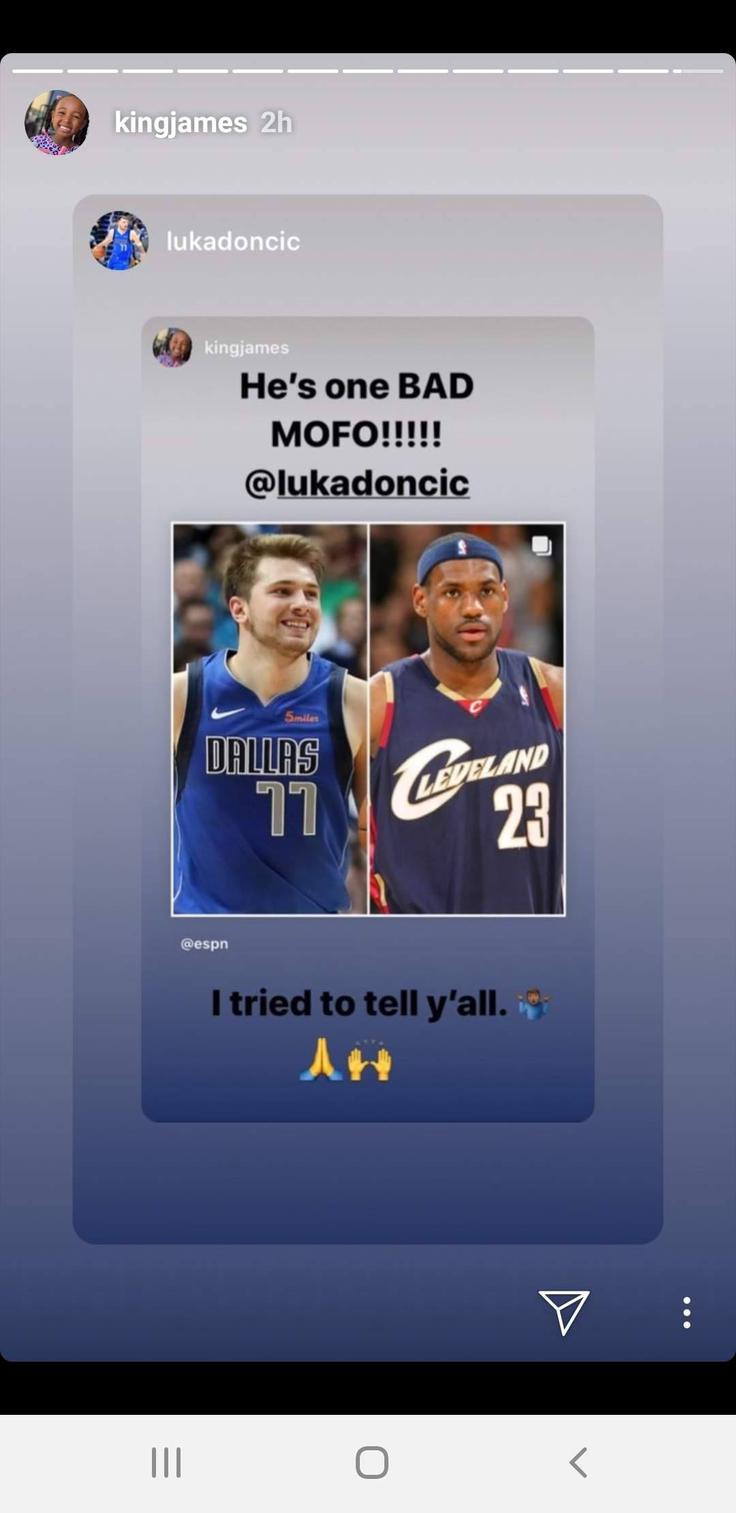Open the reshared lukadoncic story
The height and width of the screenshot is (1513, 736).
[367, 718]
